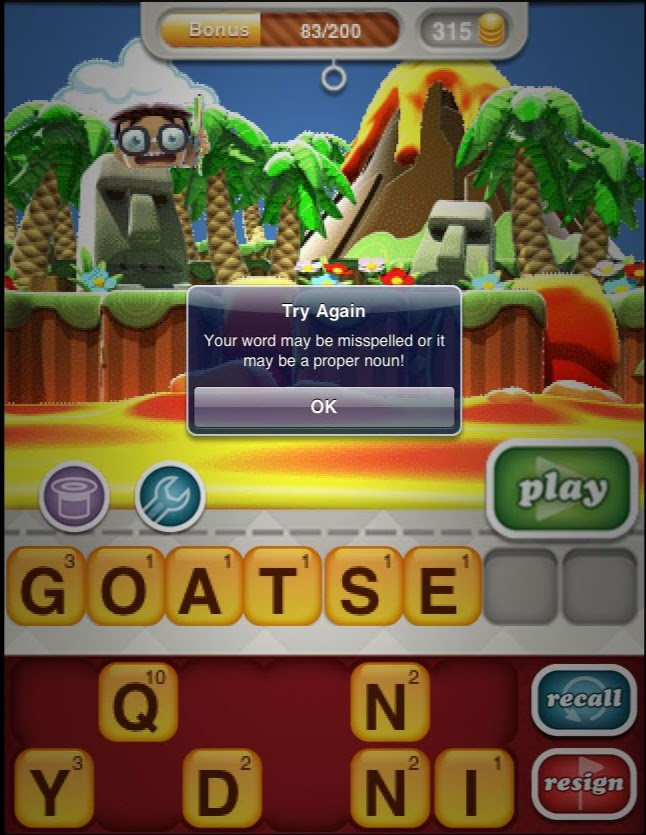Tap the recall button
Screen dimensions: 646x835
(x=583, y=699)
